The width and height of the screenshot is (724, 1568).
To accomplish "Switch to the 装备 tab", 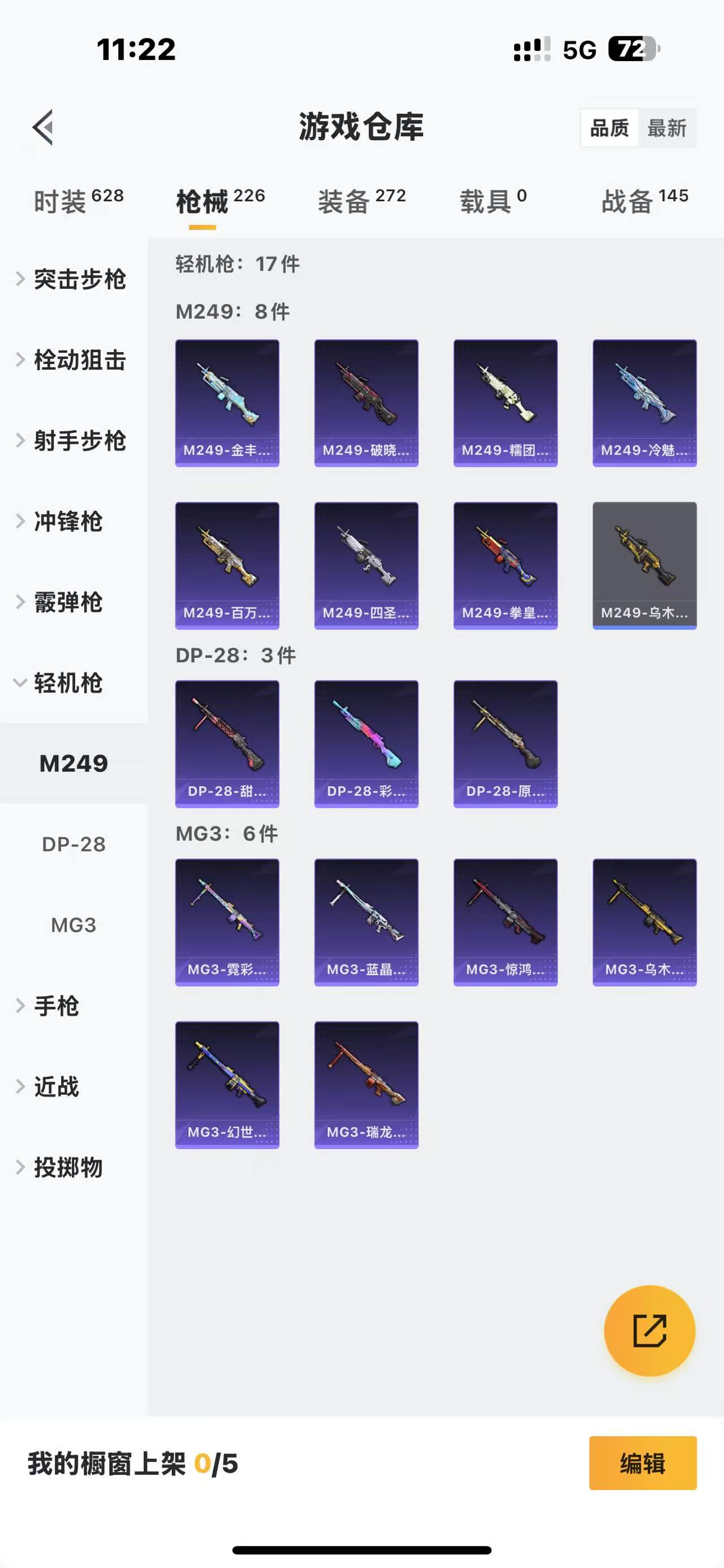I will [361, 201].
